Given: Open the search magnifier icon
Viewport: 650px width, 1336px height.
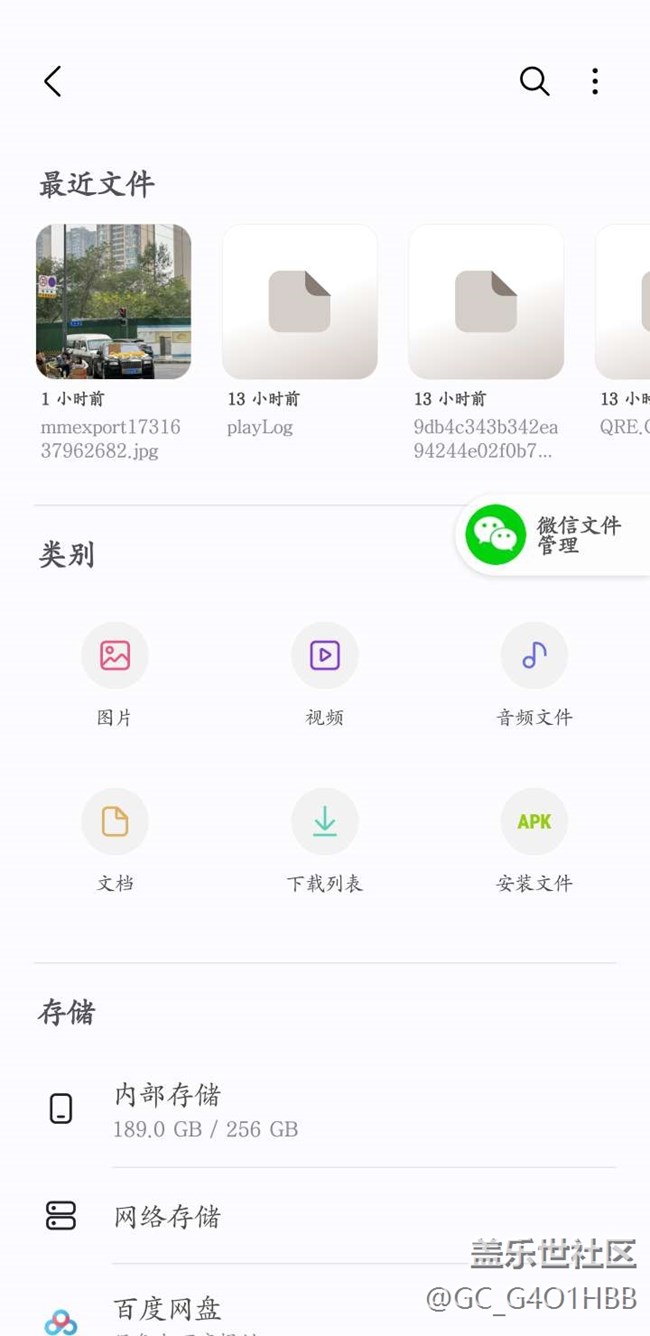Looking at the screenshot, I should pos(534,82).
